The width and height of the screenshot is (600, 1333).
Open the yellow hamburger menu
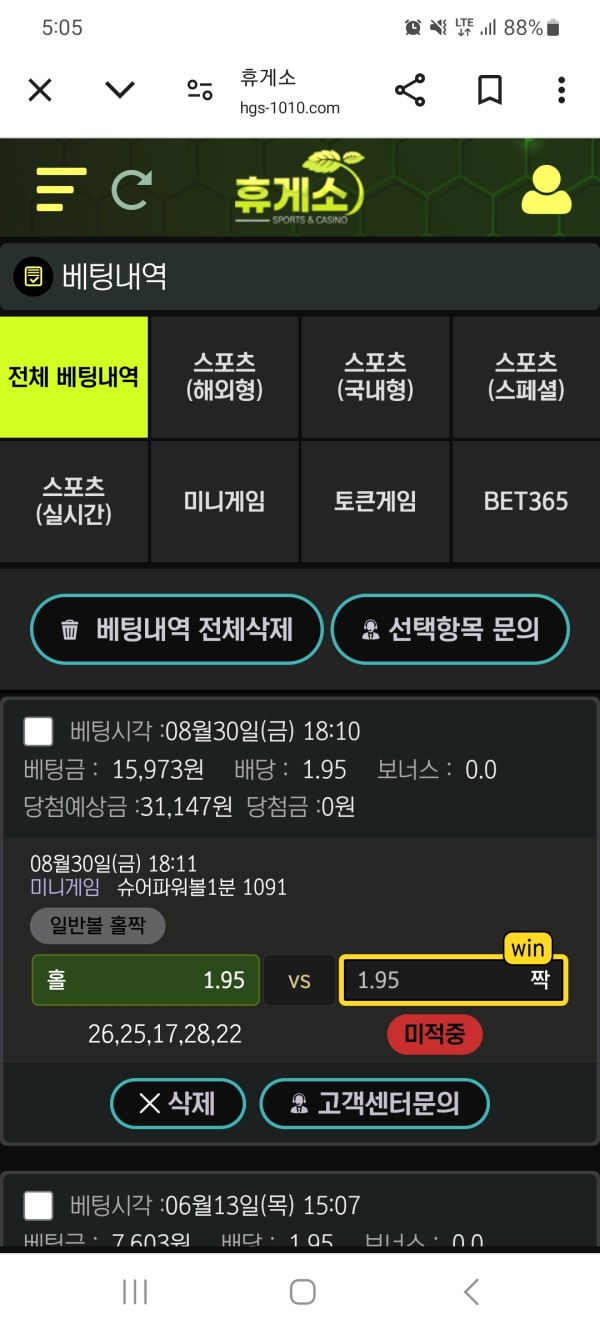click(61, 189)
